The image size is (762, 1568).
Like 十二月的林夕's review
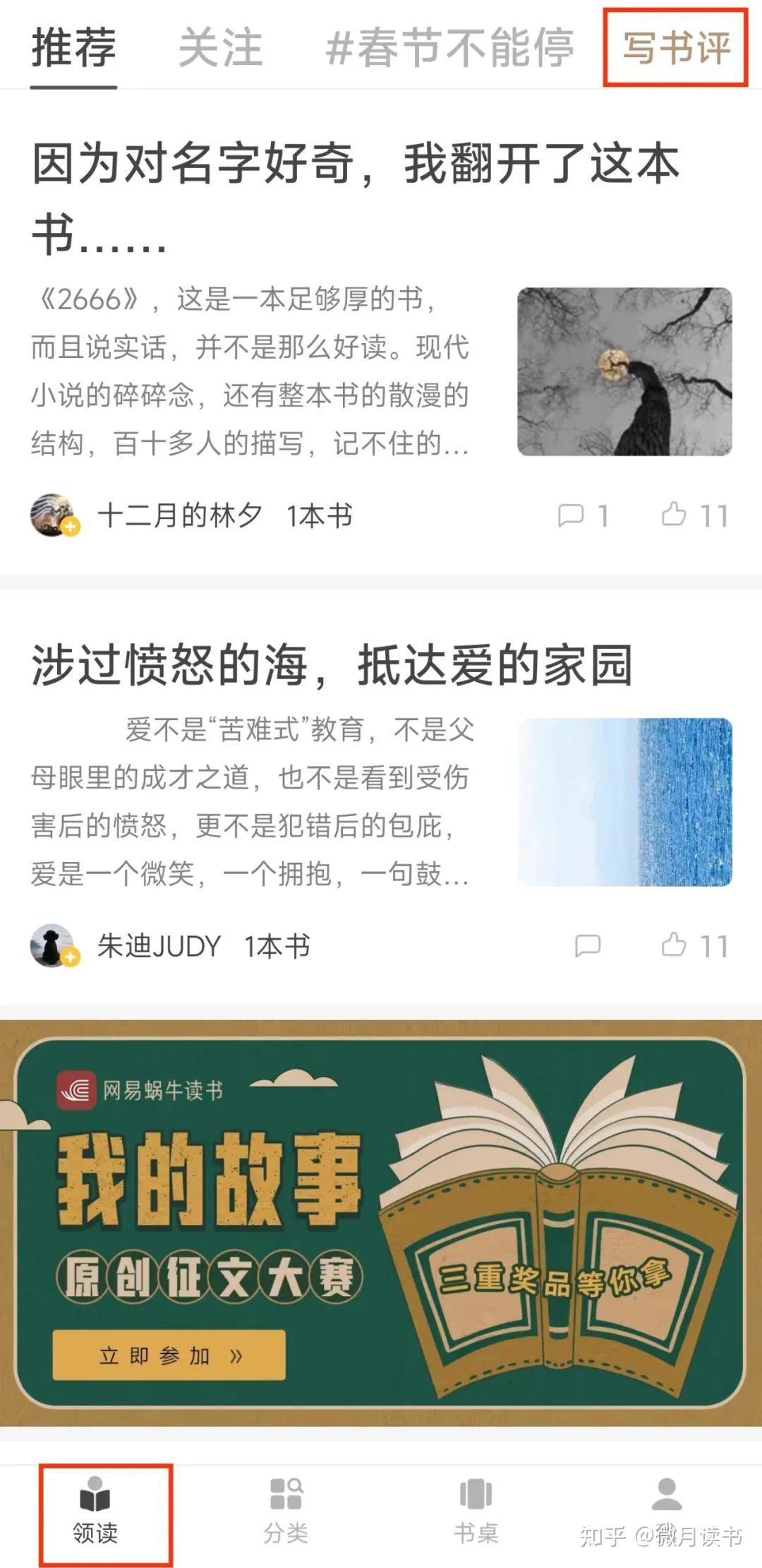click(x=694, y=515)
